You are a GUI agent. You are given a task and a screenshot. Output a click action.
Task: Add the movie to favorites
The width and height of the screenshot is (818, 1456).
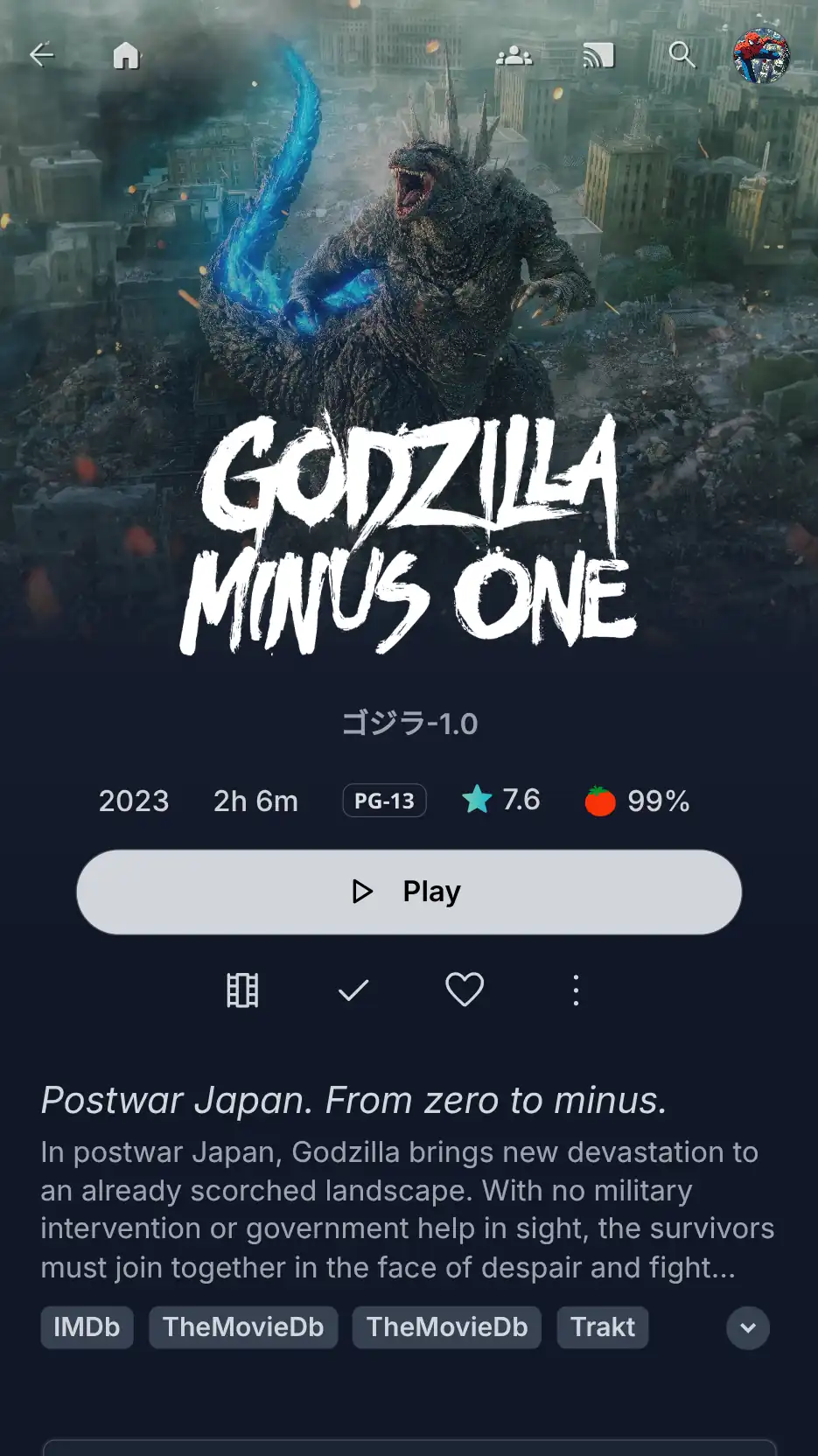(x=465, y=990)
